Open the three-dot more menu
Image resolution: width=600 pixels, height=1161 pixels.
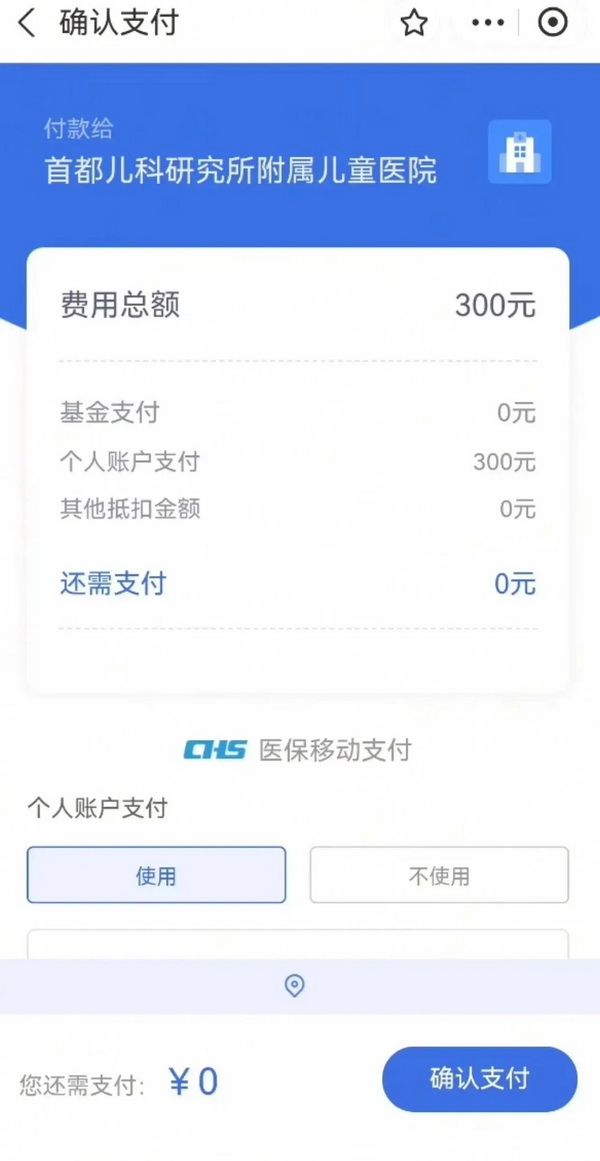pos(487,23)
